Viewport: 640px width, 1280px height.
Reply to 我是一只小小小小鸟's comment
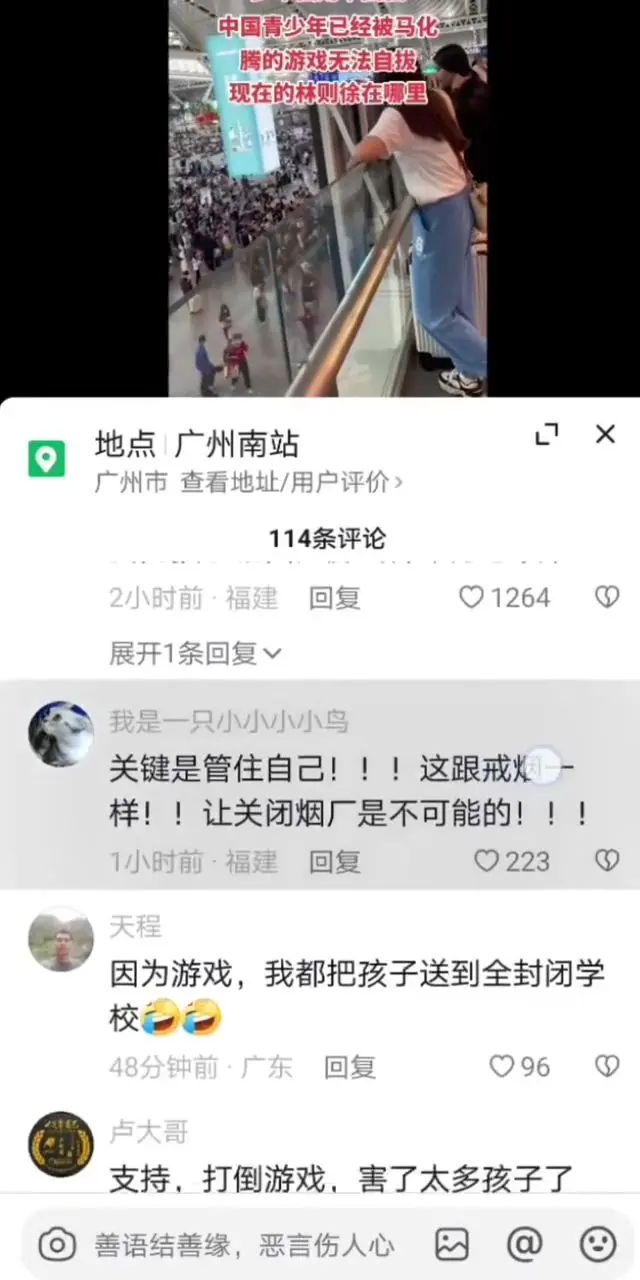[x=334, y=861]
